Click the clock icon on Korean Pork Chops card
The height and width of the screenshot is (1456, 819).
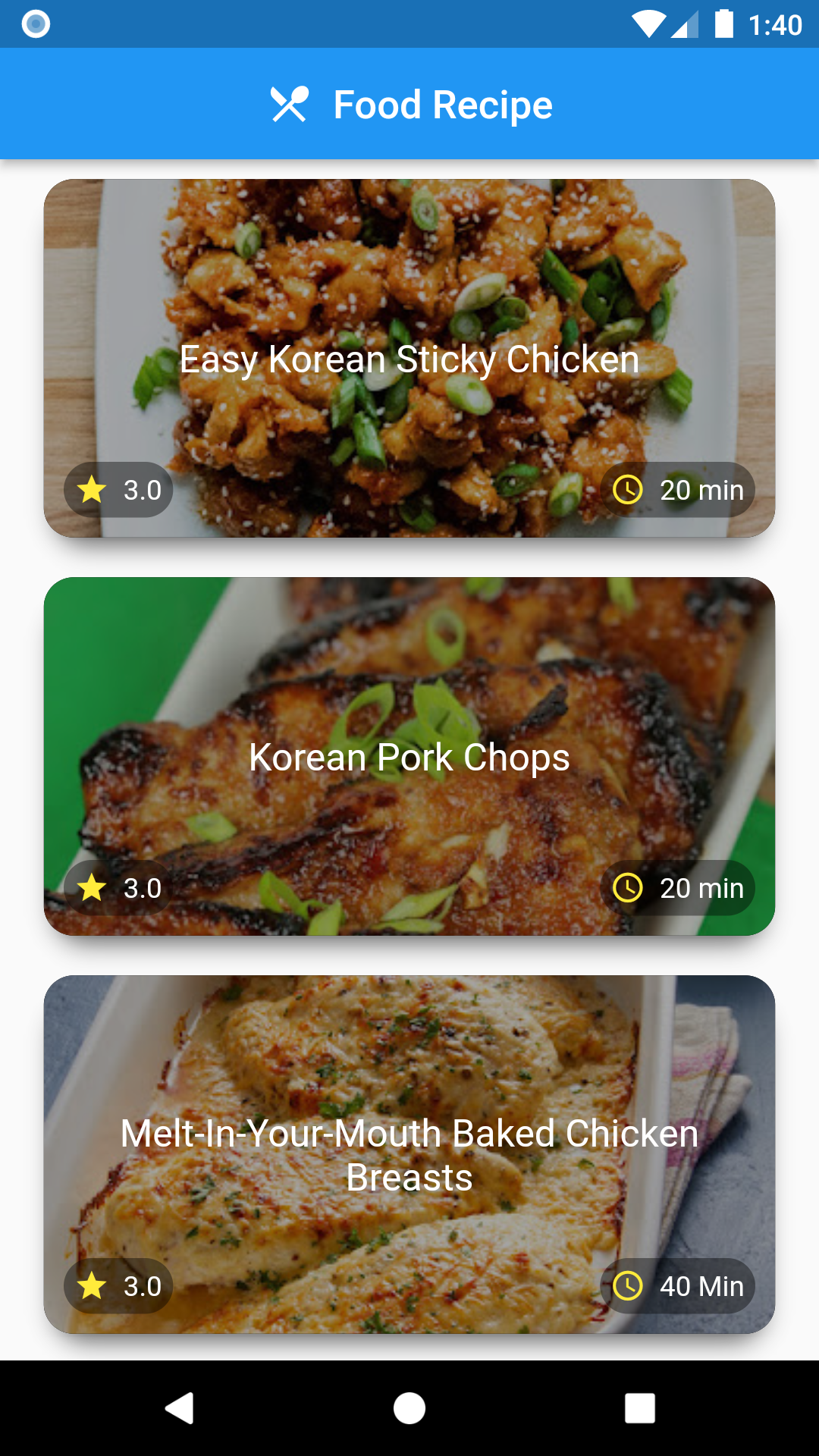point(629,887)
